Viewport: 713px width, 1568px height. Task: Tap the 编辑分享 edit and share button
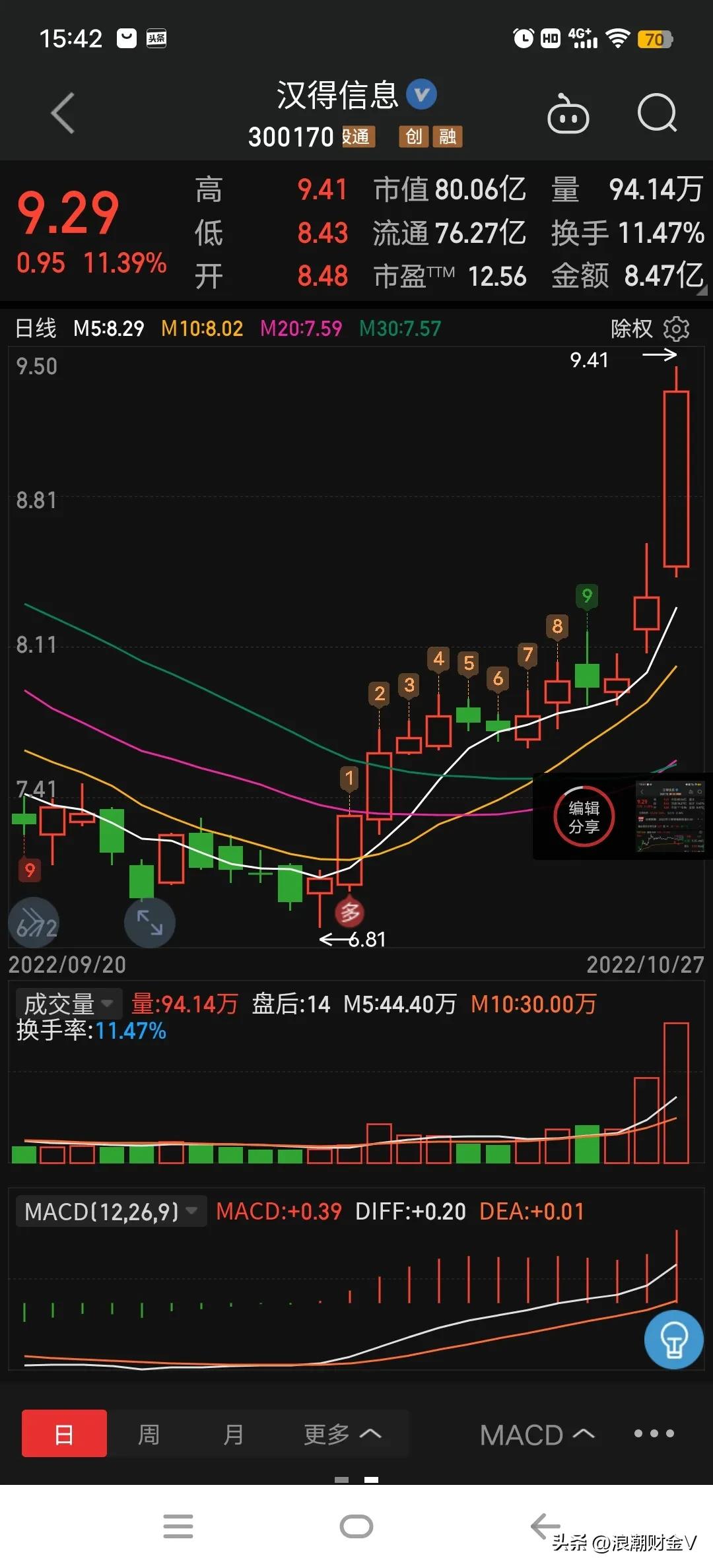click(584, 816)
